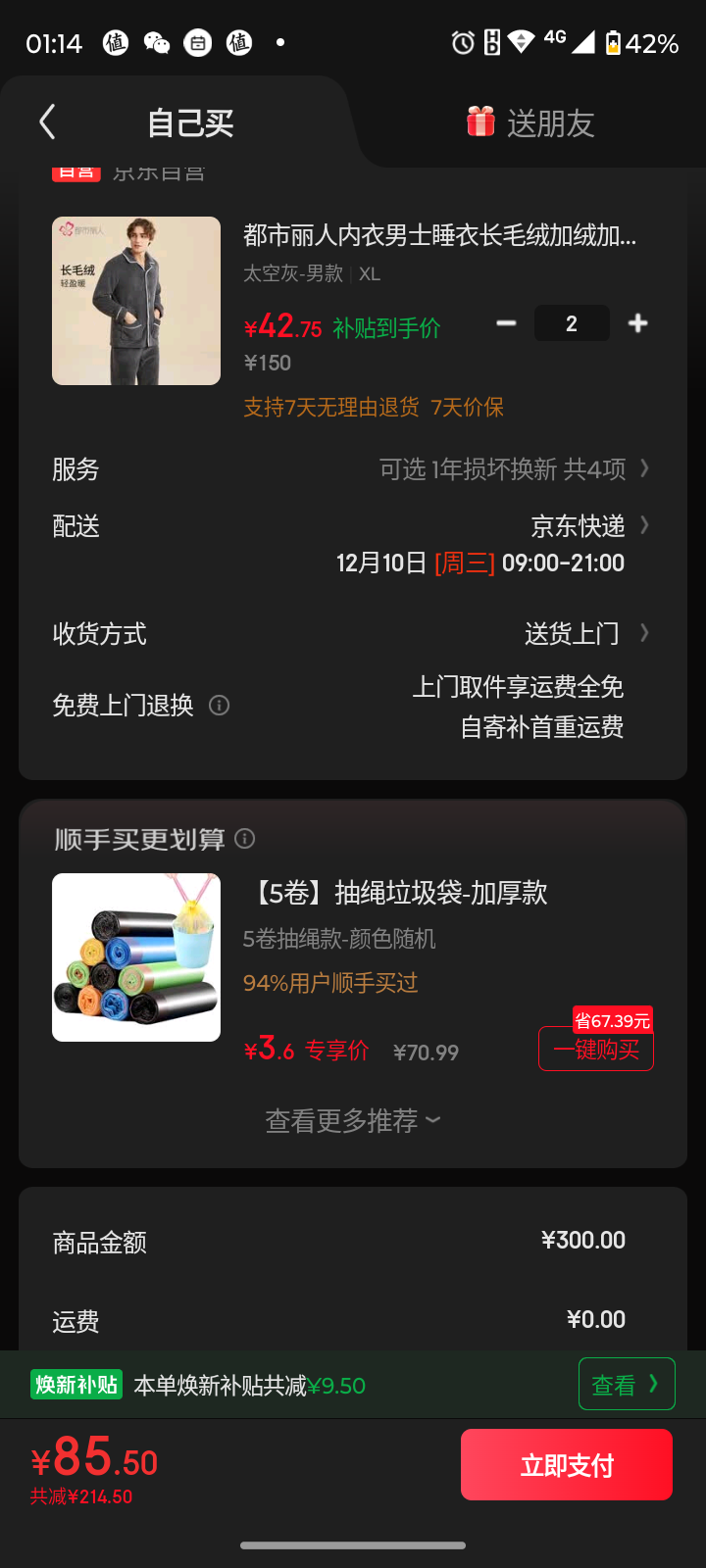Switch to the 送朋友 tab
The image size is (706, 1568).
tap(530, 122)
